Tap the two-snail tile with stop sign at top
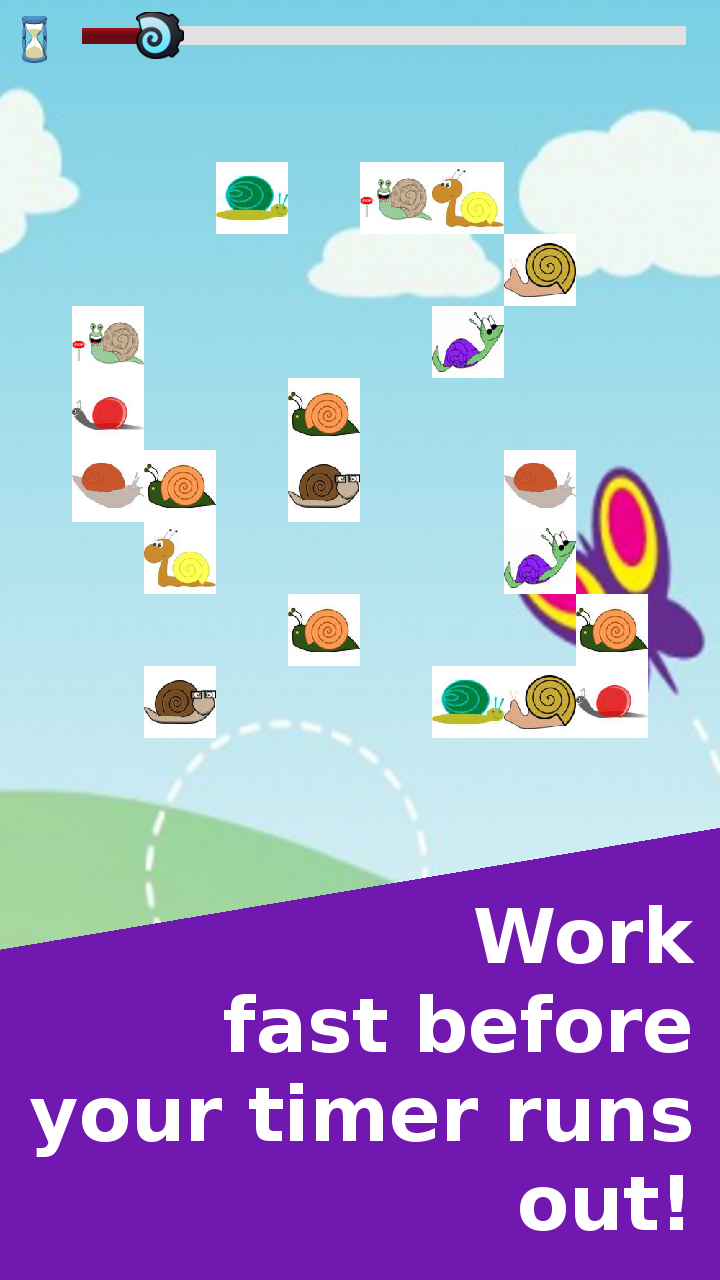This screenshot has height=1280, width=720. [x=432, y=198]
